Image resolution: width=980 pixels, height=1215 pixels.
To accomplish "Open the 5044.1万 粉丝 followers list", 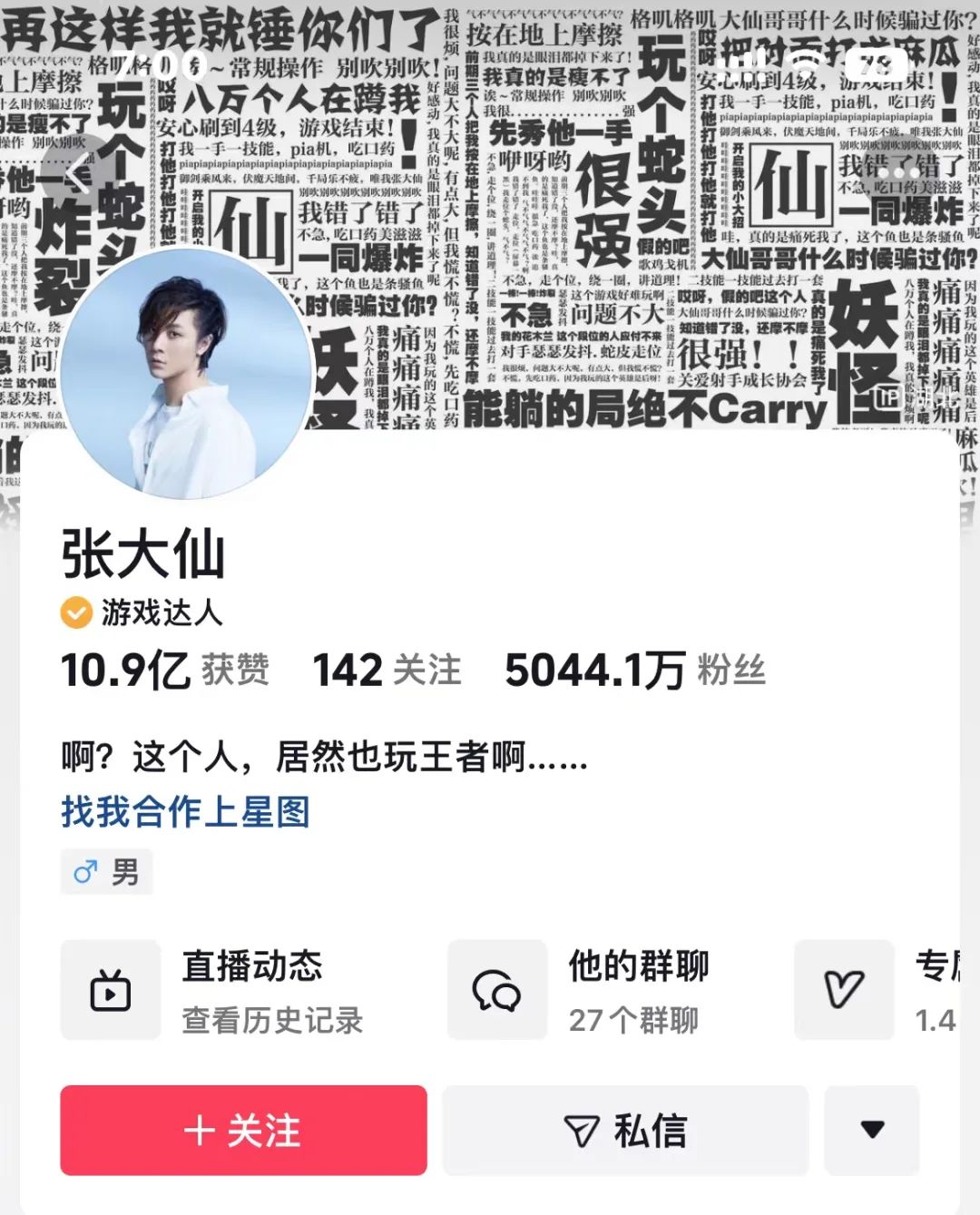I will point(635,670).
